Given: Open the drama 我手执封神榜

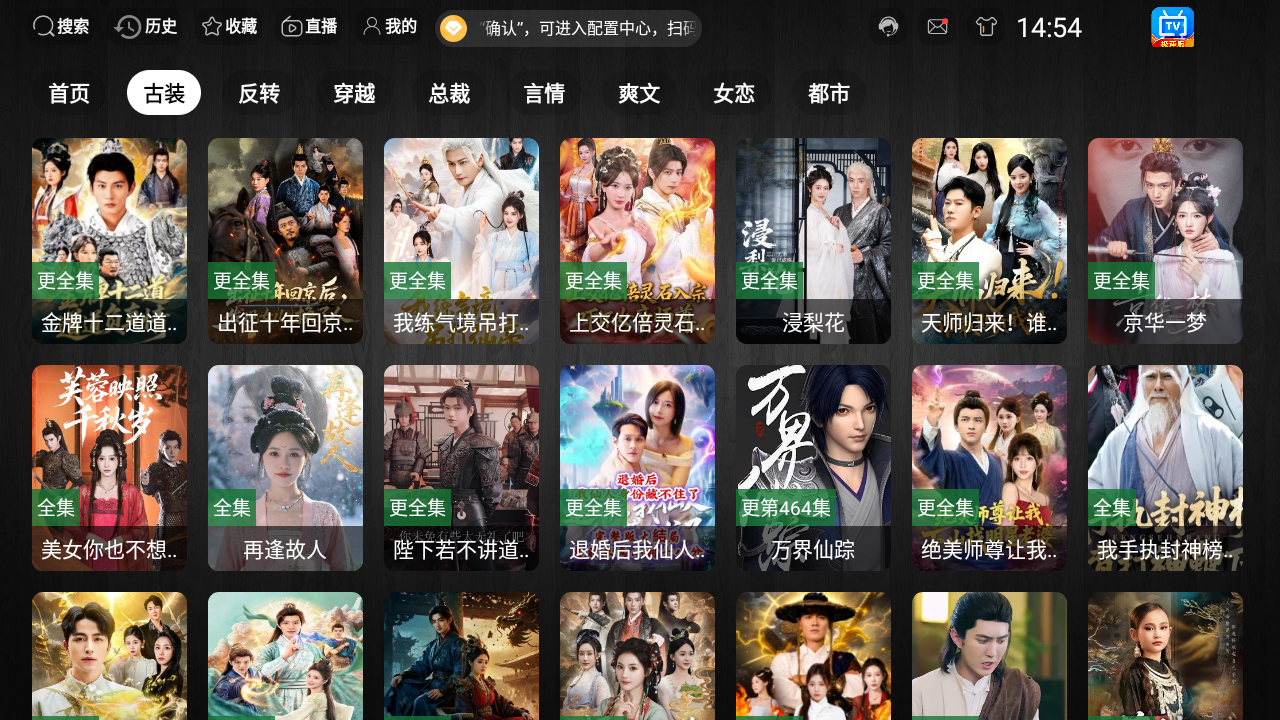Looking at the screenshot, I should (x=1165, y=467).
